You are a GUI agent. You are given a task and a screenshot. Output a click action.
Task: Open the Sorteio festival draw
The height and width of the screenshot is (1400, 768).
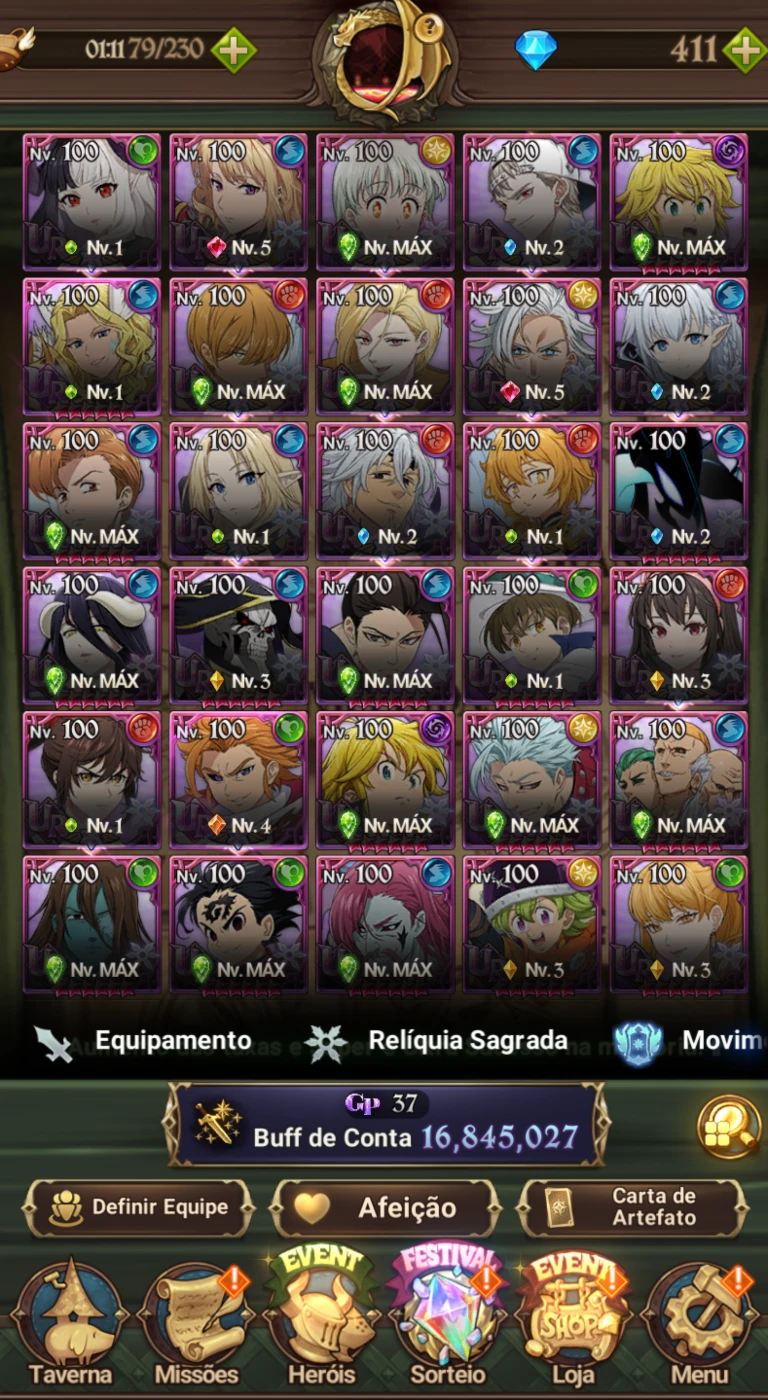pyautogui.click(x=448, y=1320)
